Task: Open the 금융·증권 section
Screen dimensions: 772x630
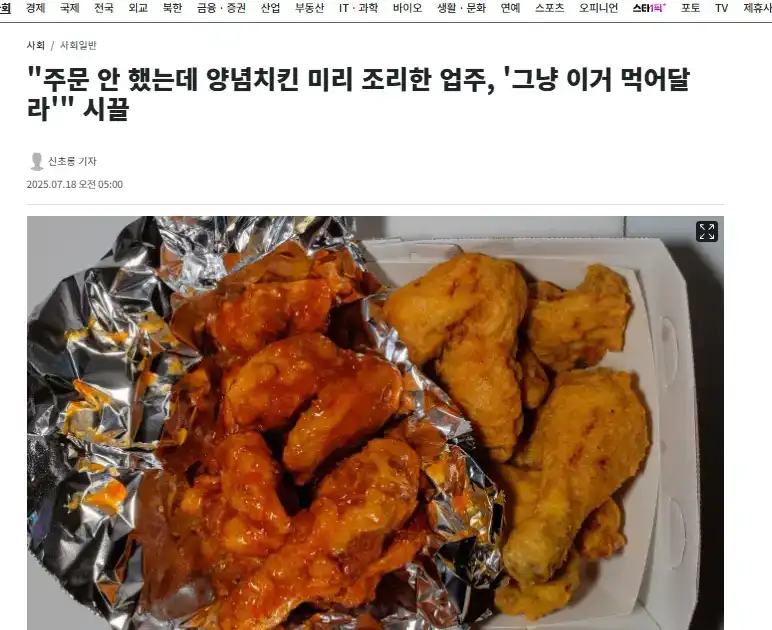Action: (x=220, y=8)
